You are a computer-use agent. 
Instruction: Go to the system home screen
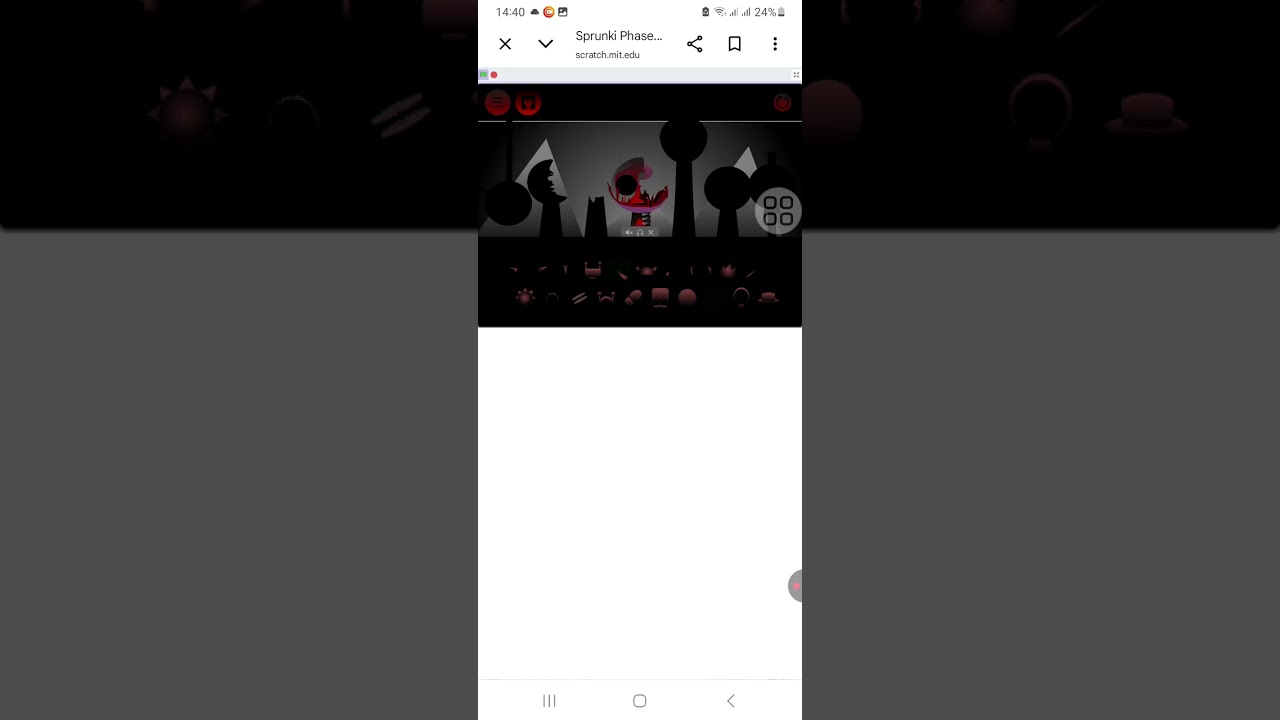[x=640, y=701]
